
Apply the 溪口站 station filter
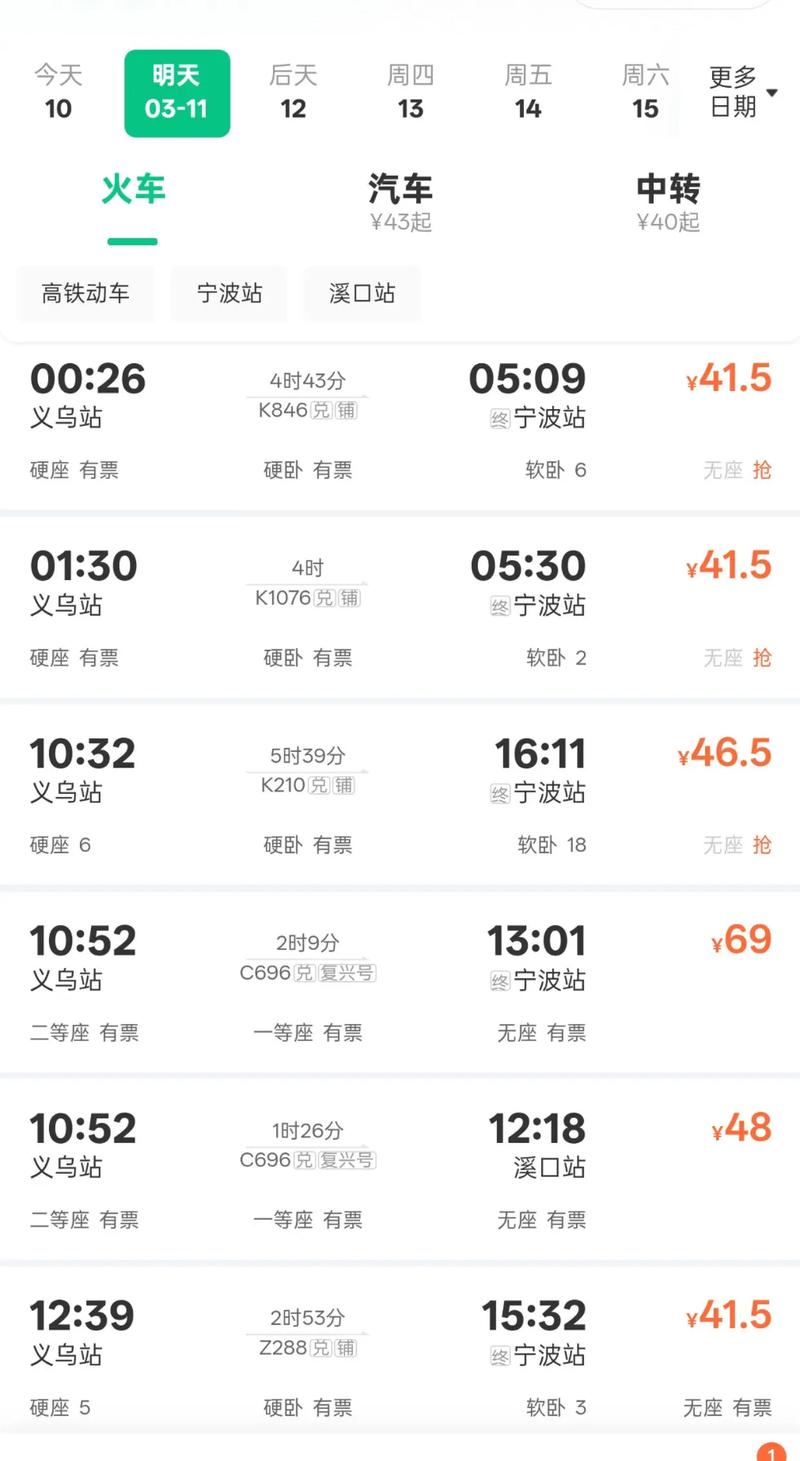coord(362,293)
